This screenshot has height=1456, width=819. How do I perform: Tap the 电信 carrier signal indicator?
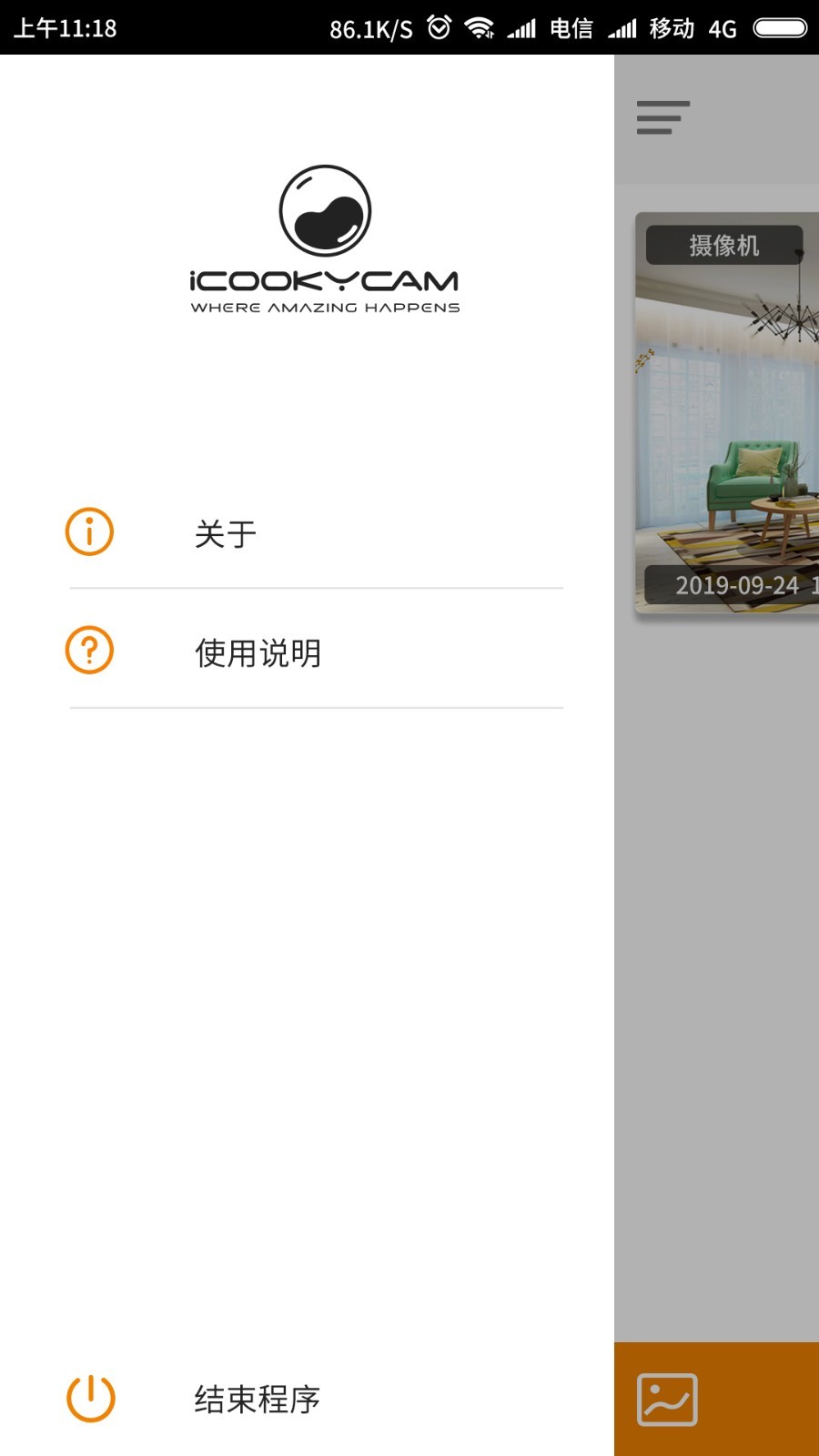(521, 27)
